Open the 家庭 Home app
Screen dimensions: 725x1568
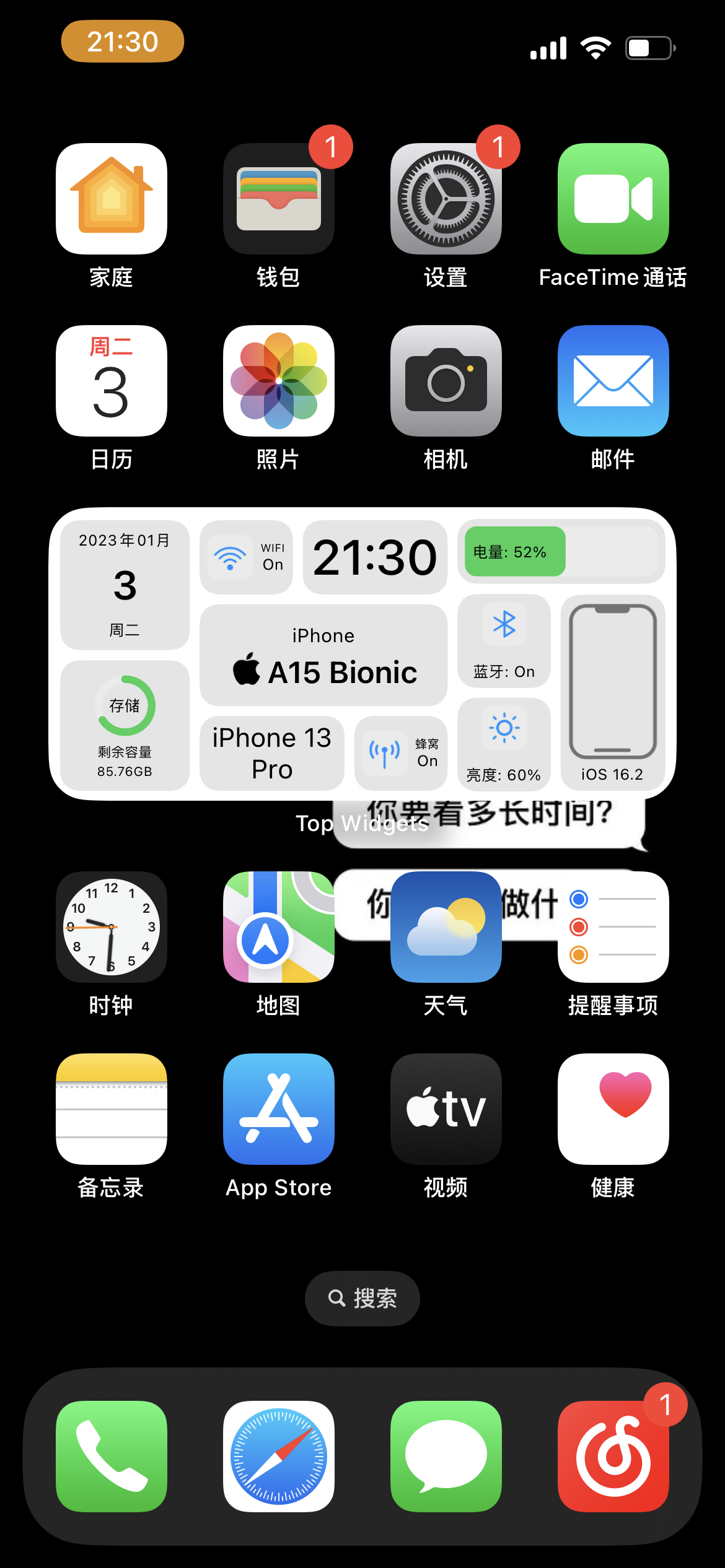click(x=112, y=199)
